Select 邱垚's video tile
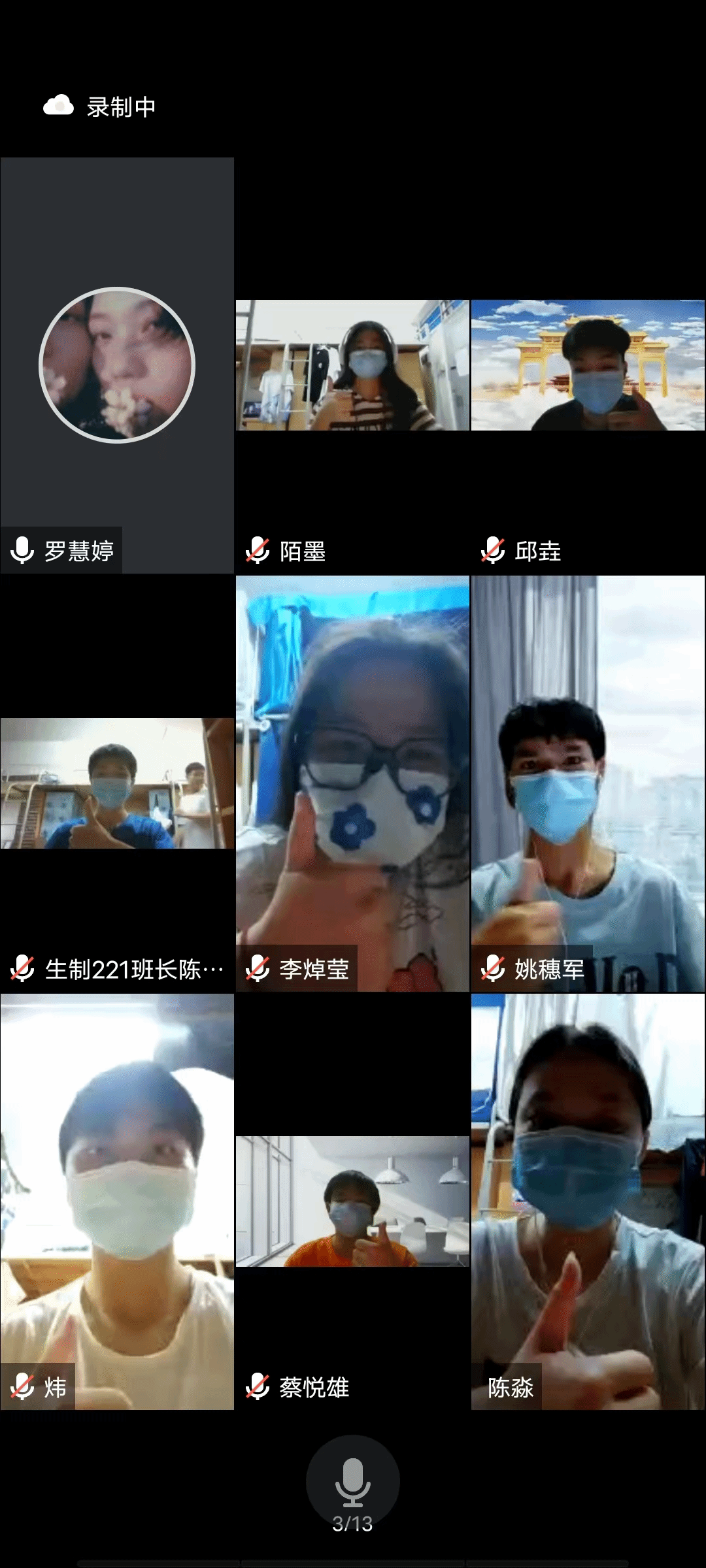706x1568 pixels. (x=588, y=366)
